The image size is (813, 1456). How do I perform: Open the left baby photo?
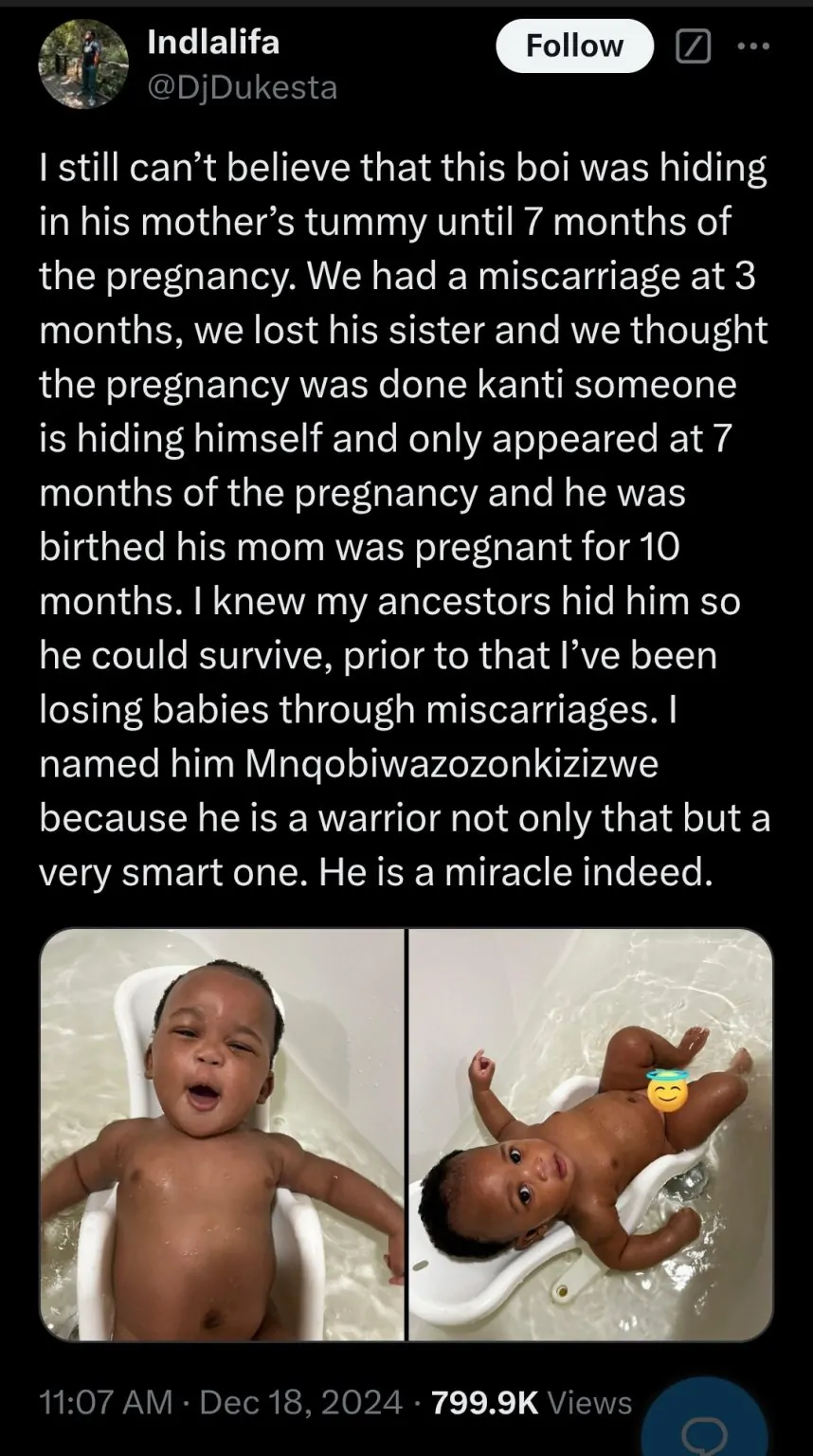coord(223,1135)
